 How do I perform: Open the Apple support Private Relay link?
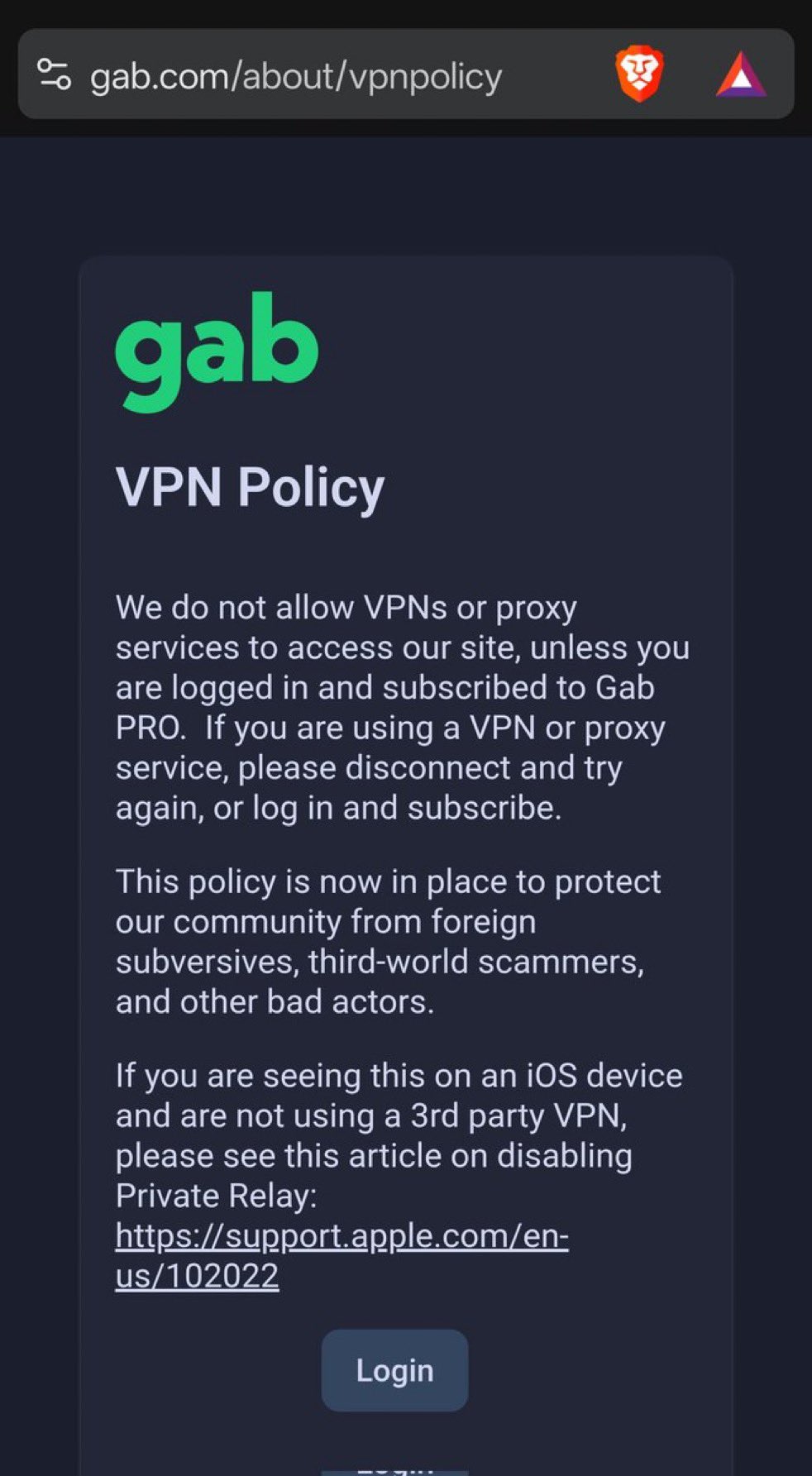(x=341, y=1236)
